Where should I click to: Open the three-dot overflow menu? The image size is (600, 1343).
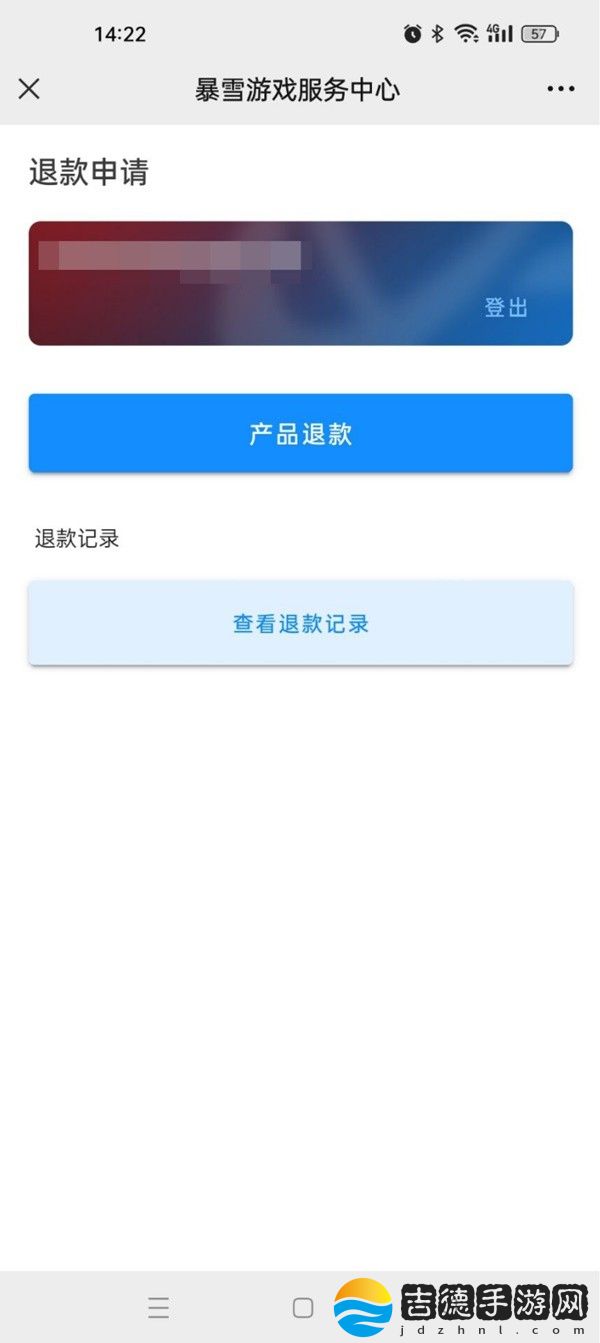coord(561,89)
